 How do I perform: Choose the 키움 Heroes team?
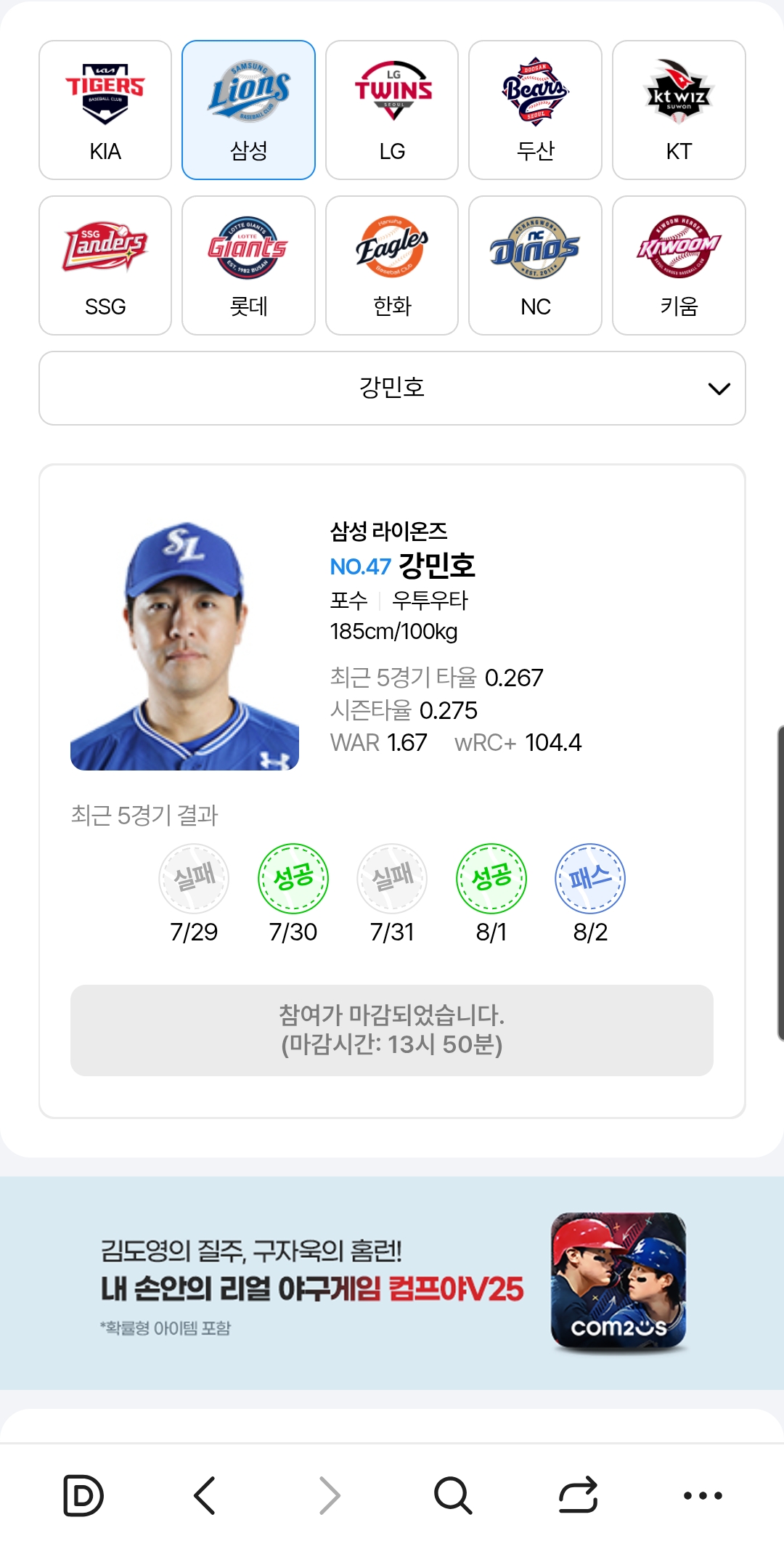click(x=679, y=265)
